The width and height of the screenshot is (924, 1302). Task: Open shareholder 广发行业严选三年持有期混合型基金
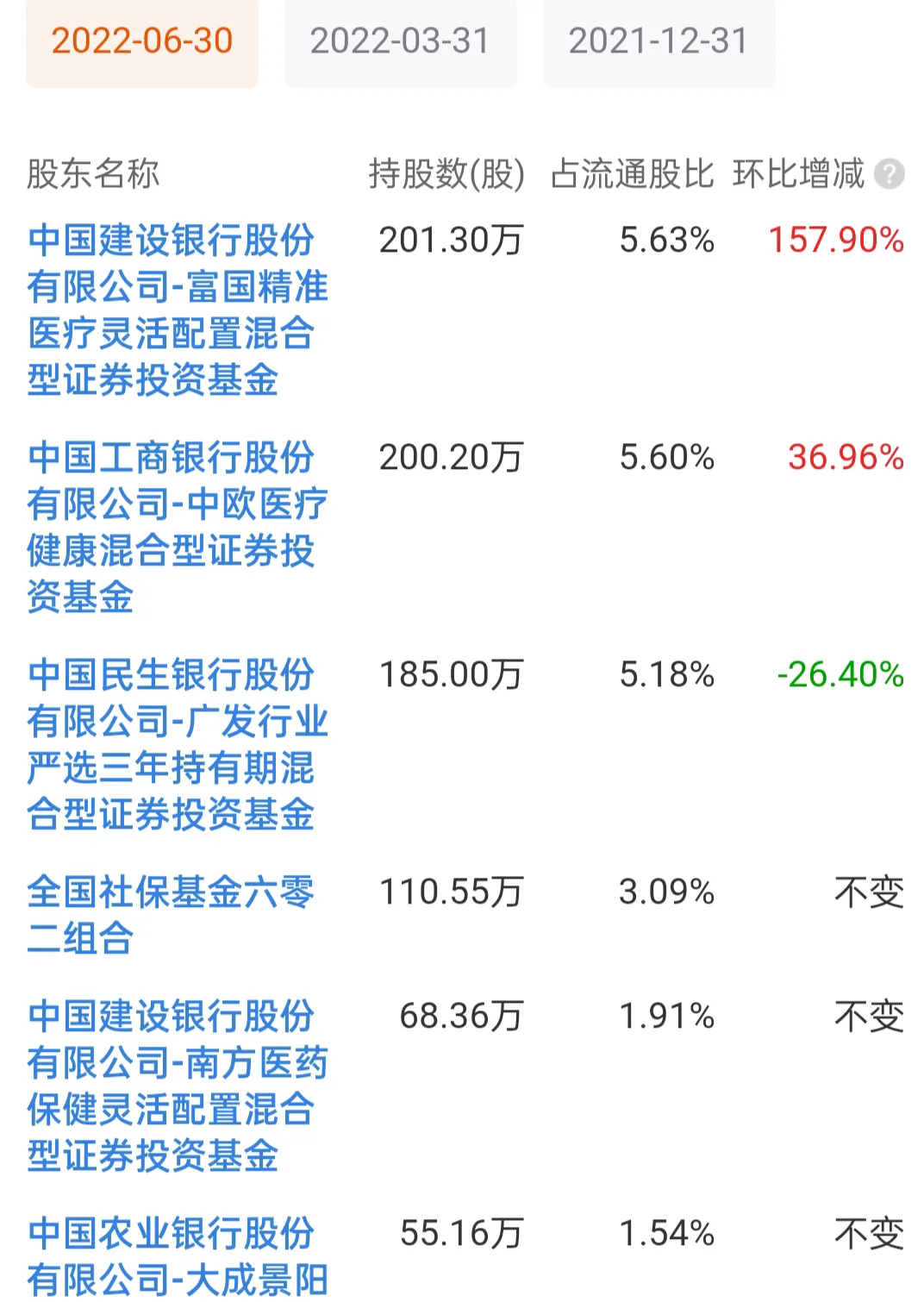177,744
